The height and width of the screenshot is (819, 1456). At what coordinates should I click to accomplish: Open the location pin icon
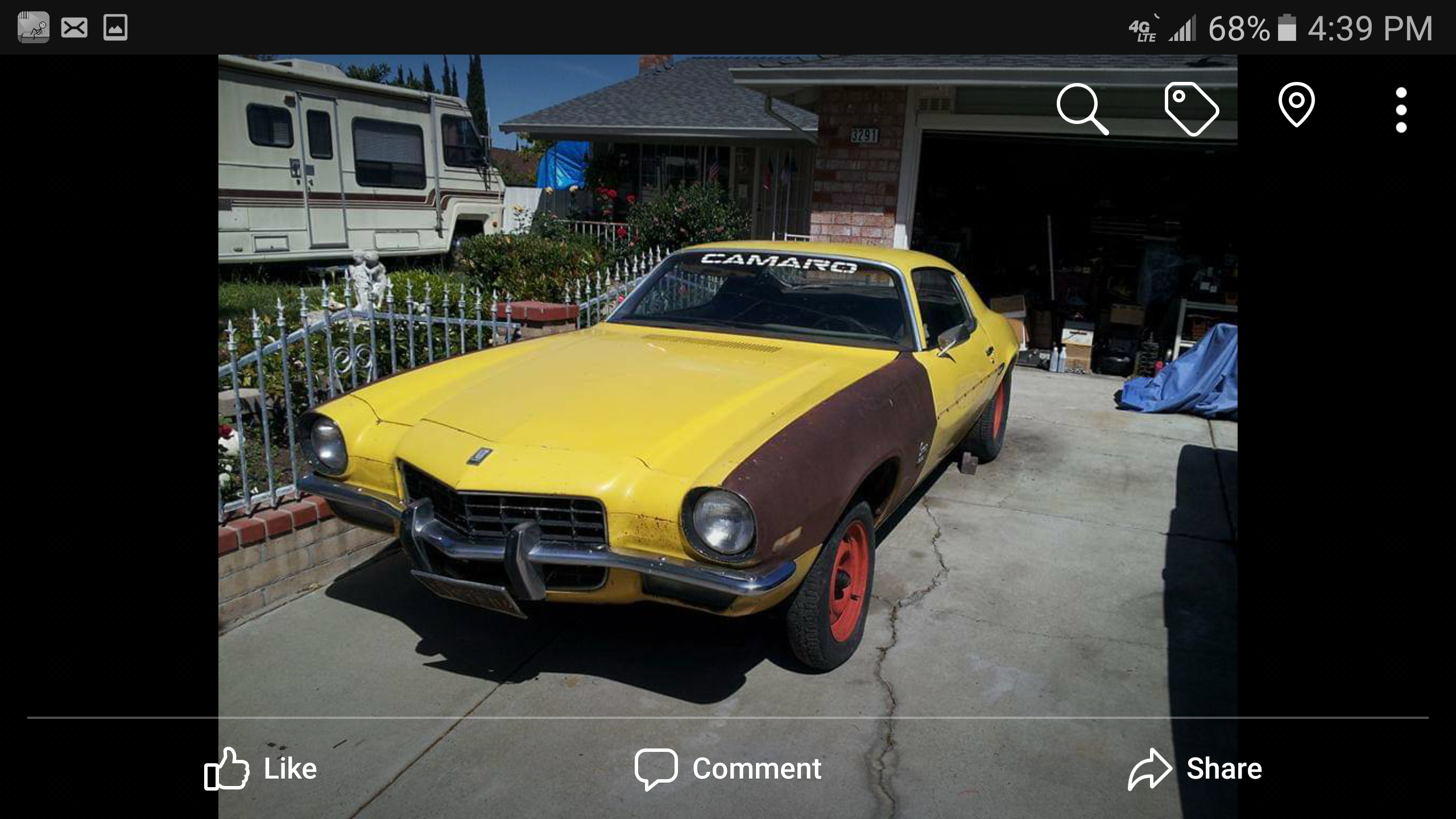point(1296,105)
